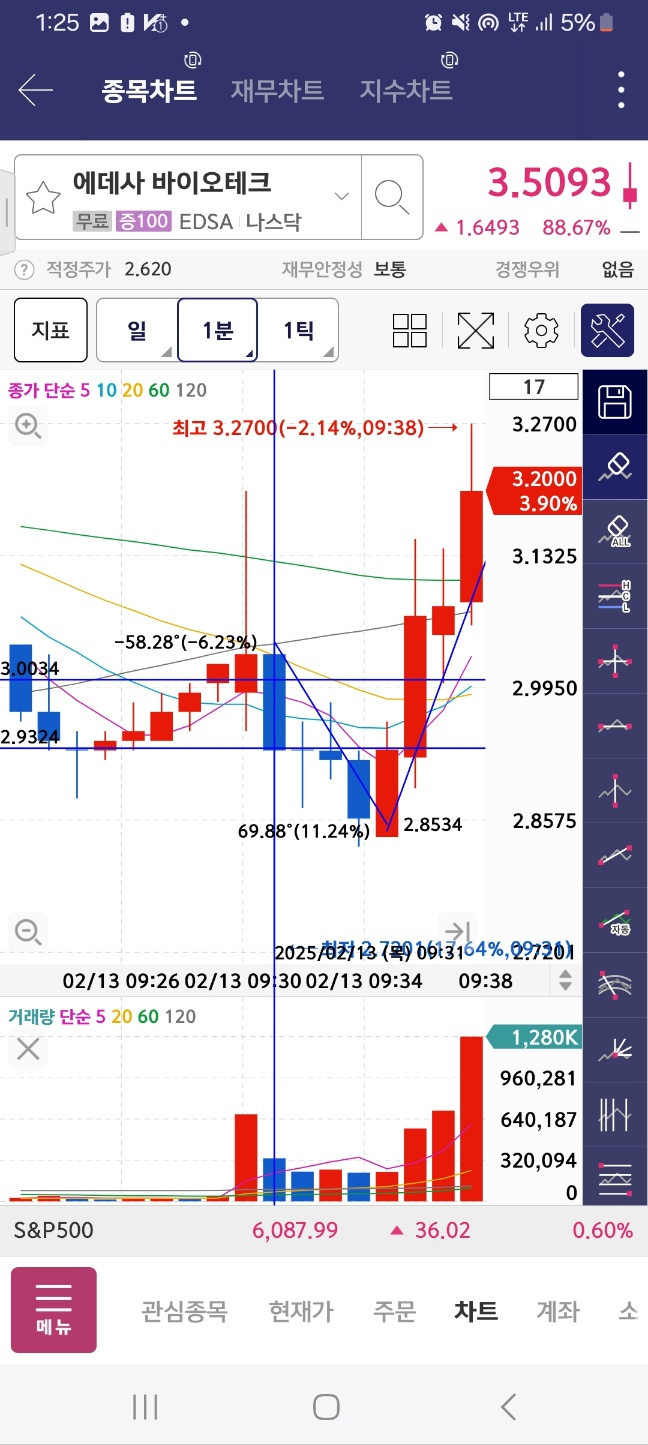Screen dimensions: 648x1445
Task: Select the 일 daily interval
Action: tap(137, 329)
